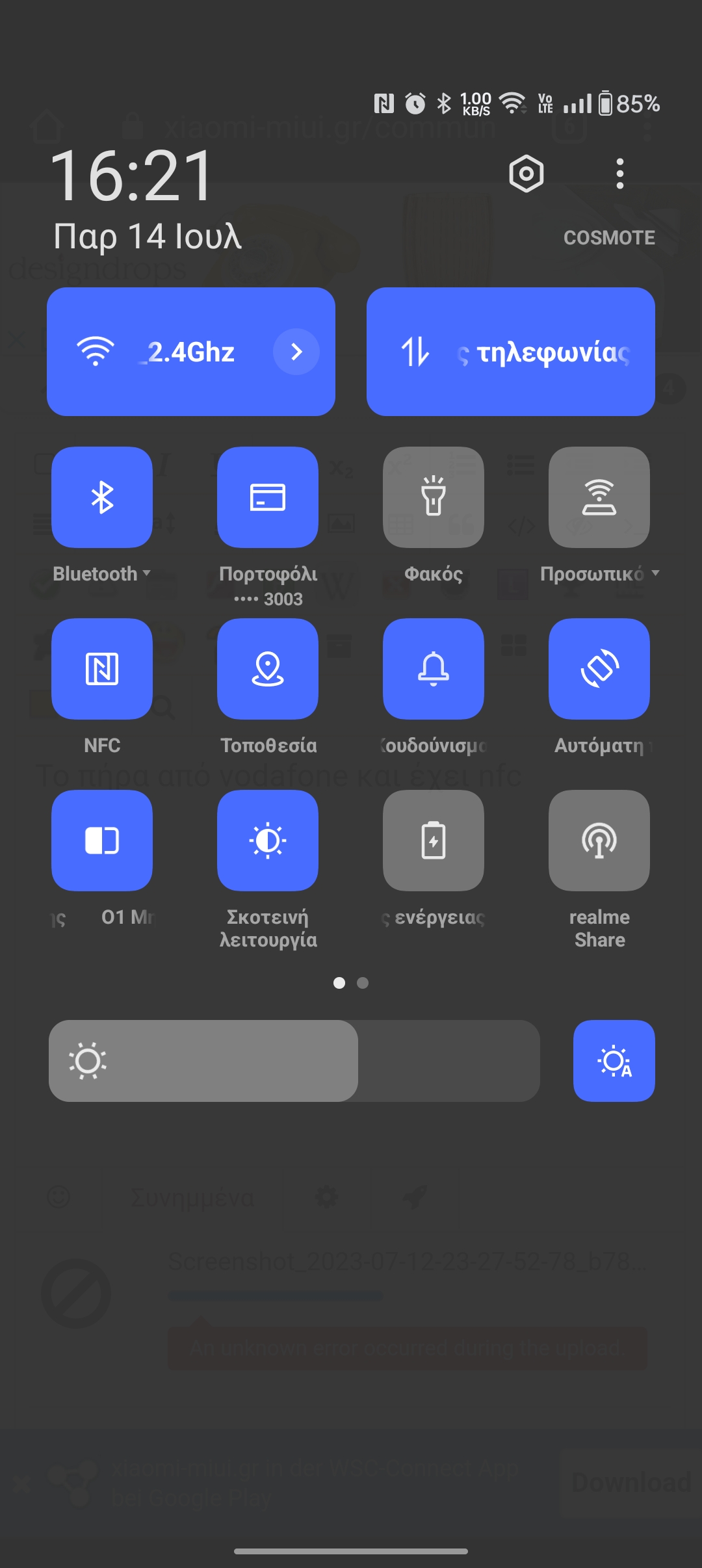This screenshot has height=1568, width=702.
Task: Toggle the Τοποθεσία location tile
Action: [268, 669]
